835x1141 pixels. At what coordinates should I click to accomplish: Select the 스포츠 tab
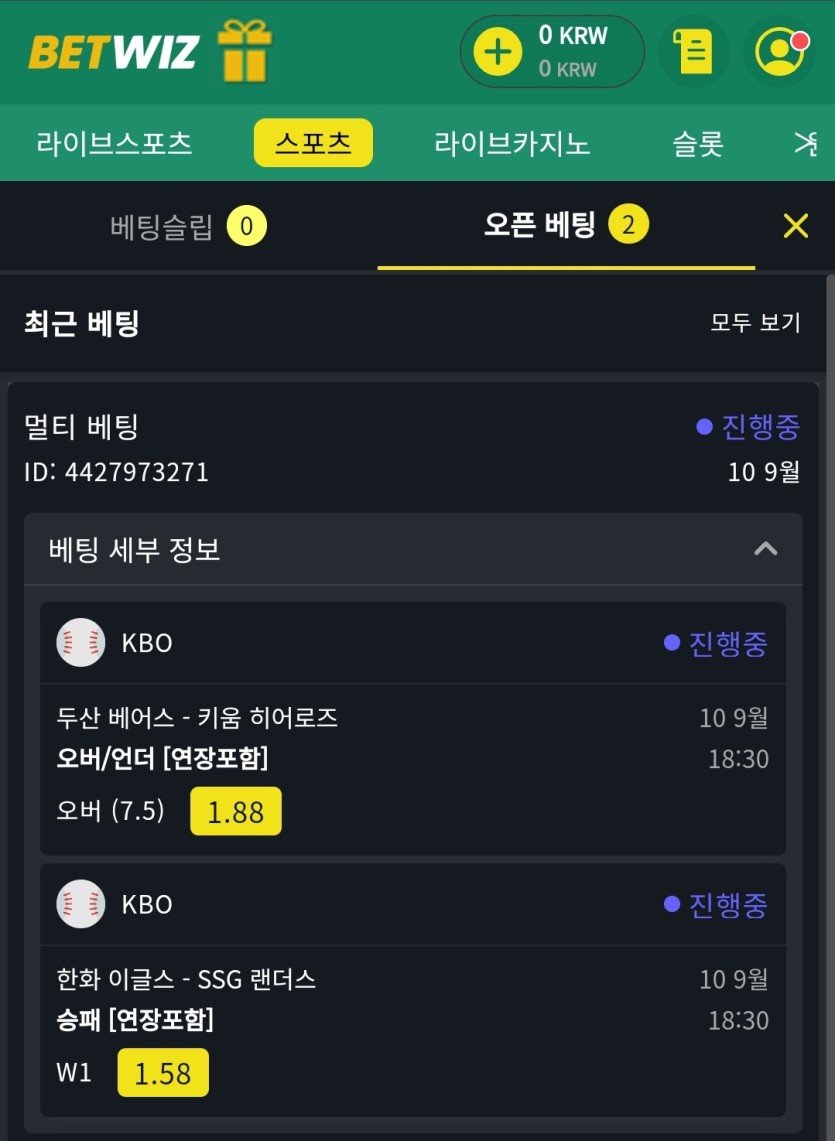[313, 143]
